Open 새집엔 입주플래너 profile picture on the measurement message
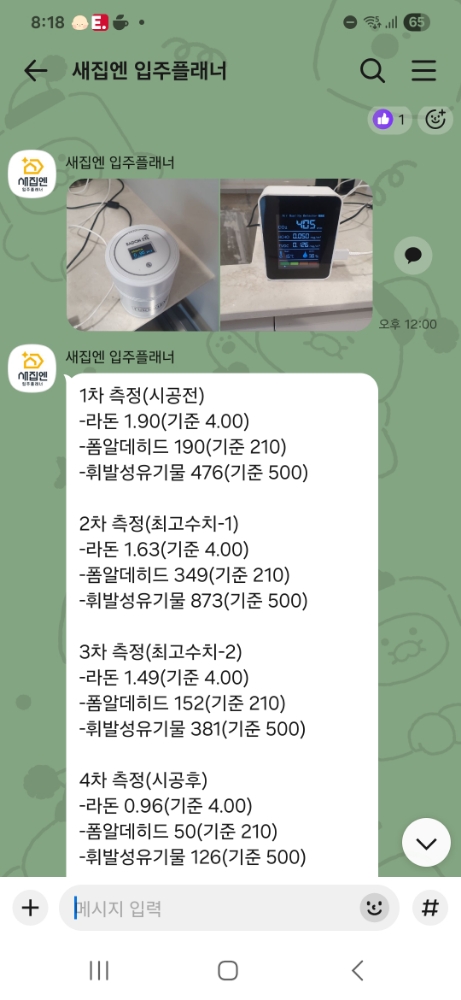The width and height of the screenshot is (461, 1000). click(32, 369)
